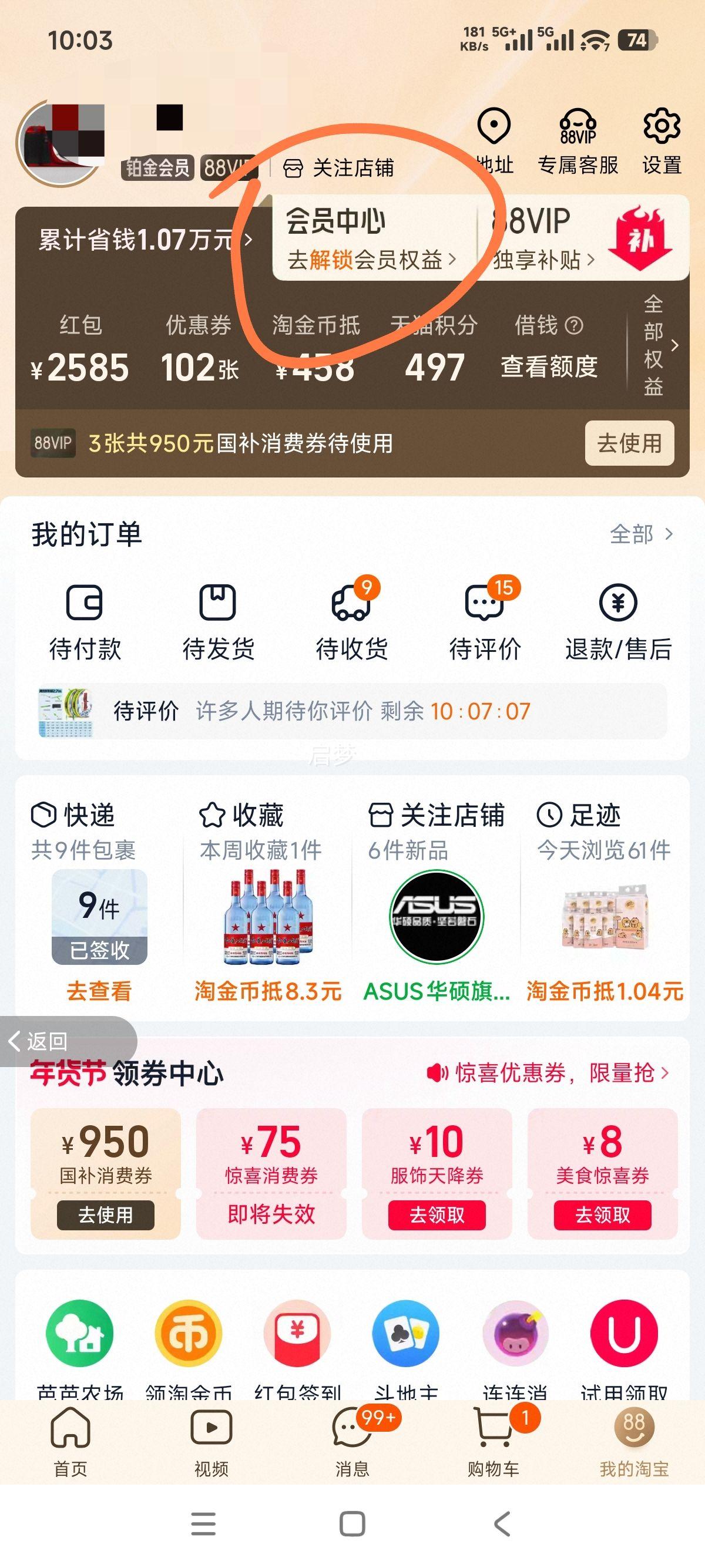Open 专属客服 88VIP support

(x=578, y=141)
